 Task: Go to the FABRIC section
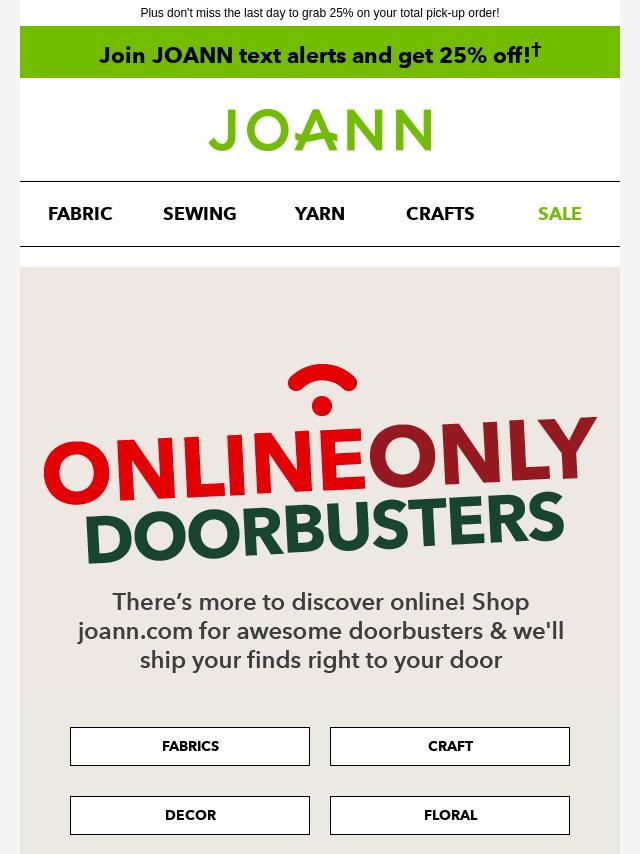[x=80, y=214]
